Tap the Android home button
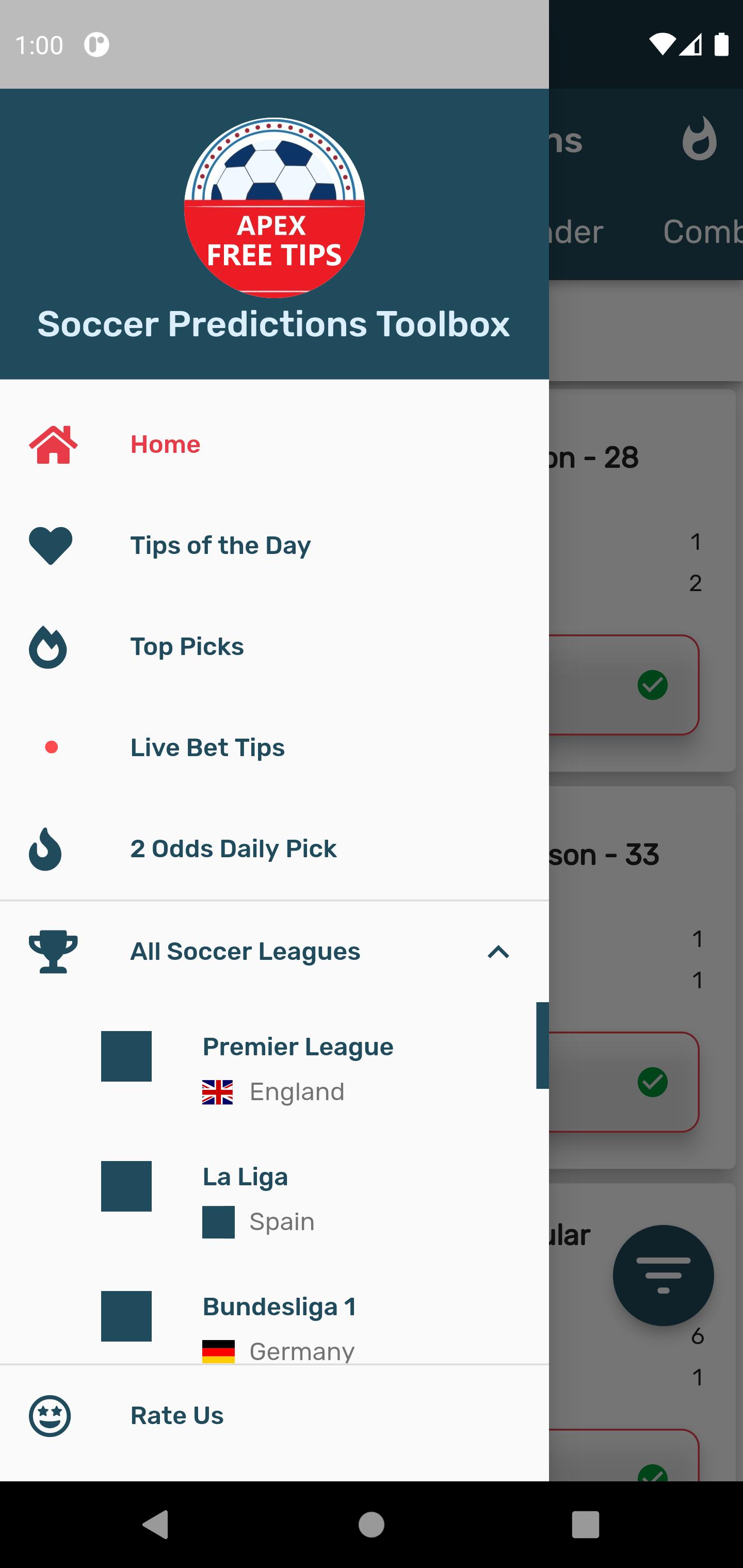The image size is (743, 1568). tap(371, 1525)
